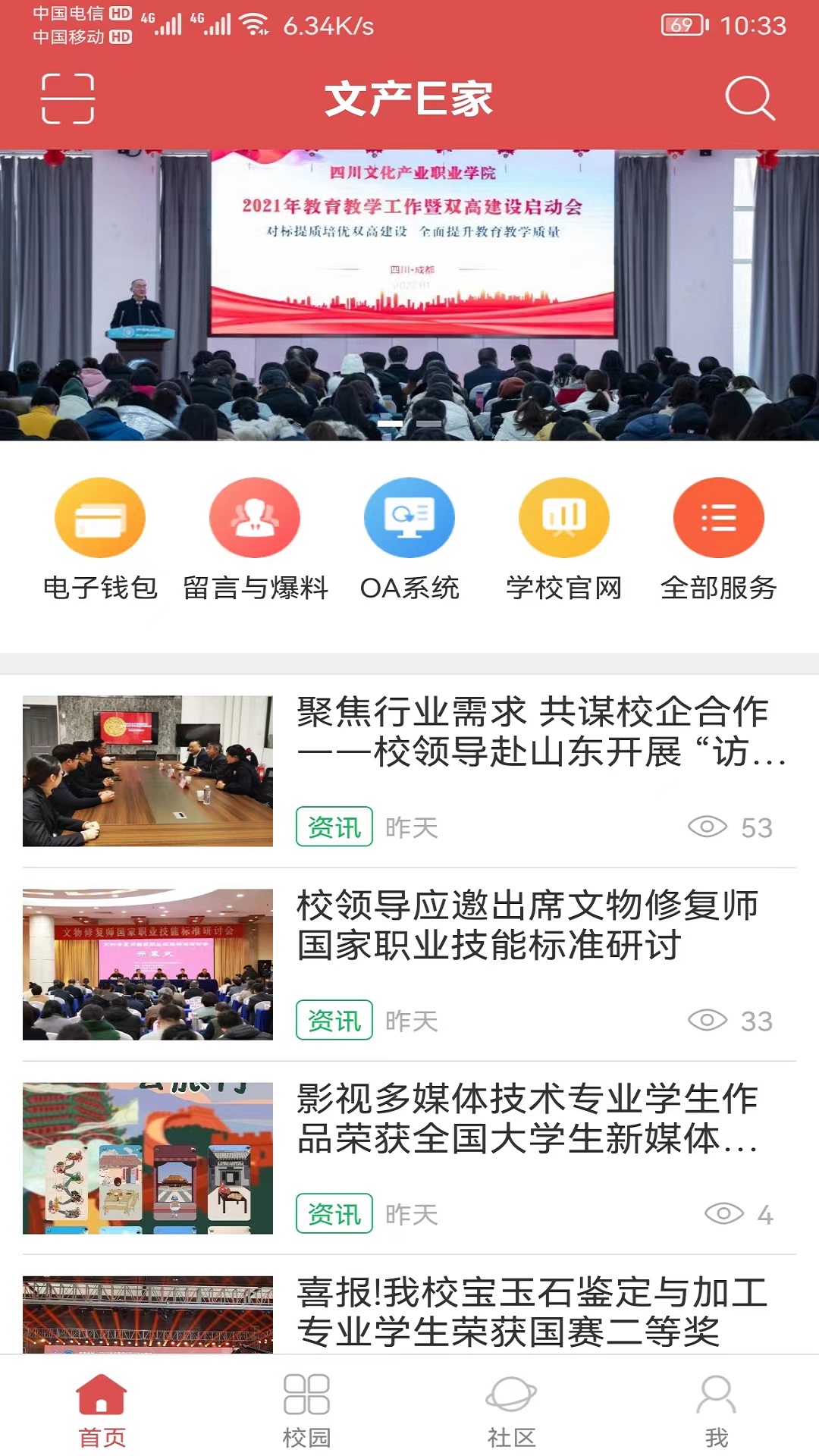Open the 喜报 宝玉石鉴定 award news
The width and height of the screenshot is (819, 1456).
(531, 1313)
